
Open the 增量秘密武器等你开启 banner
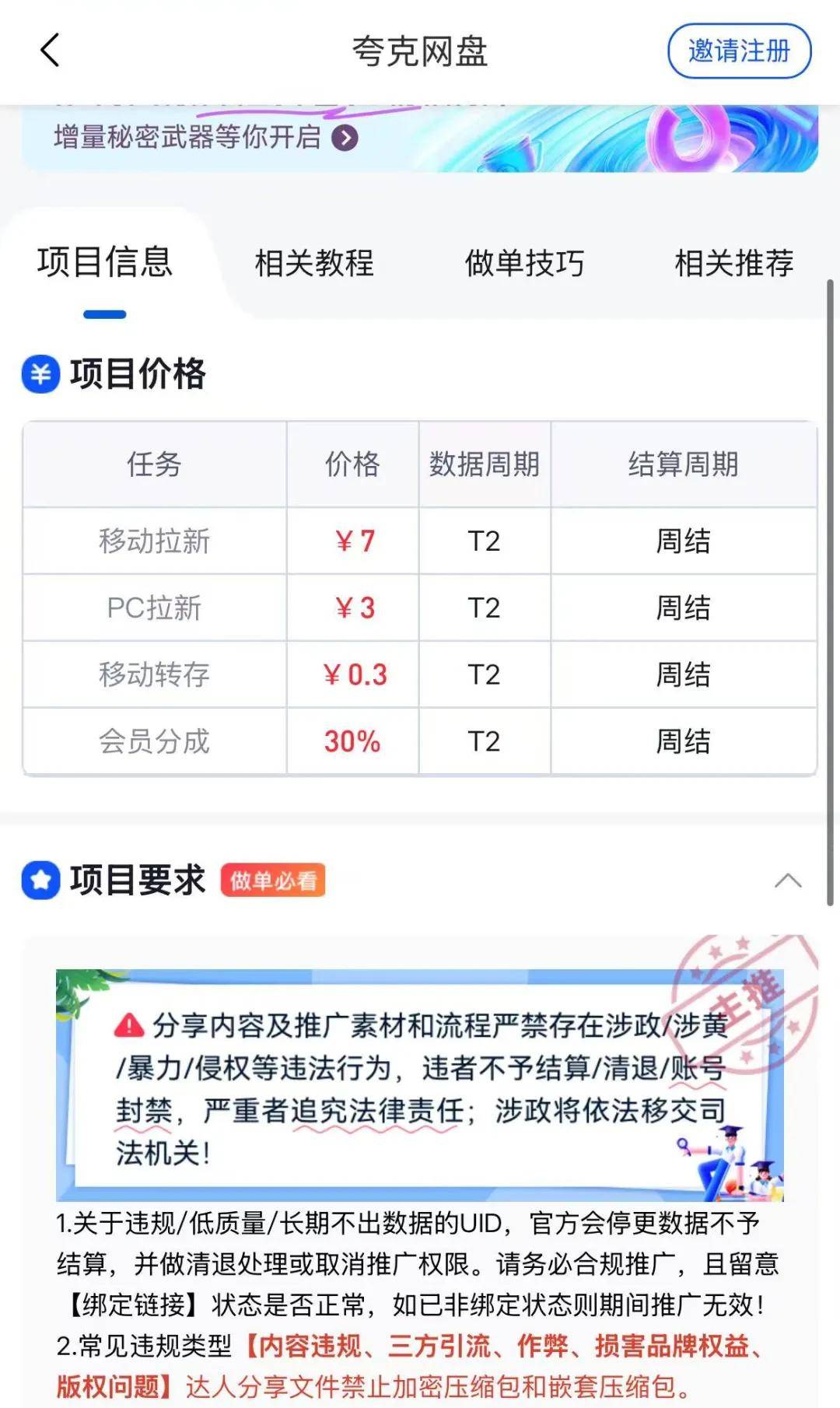tap(206, 138)
